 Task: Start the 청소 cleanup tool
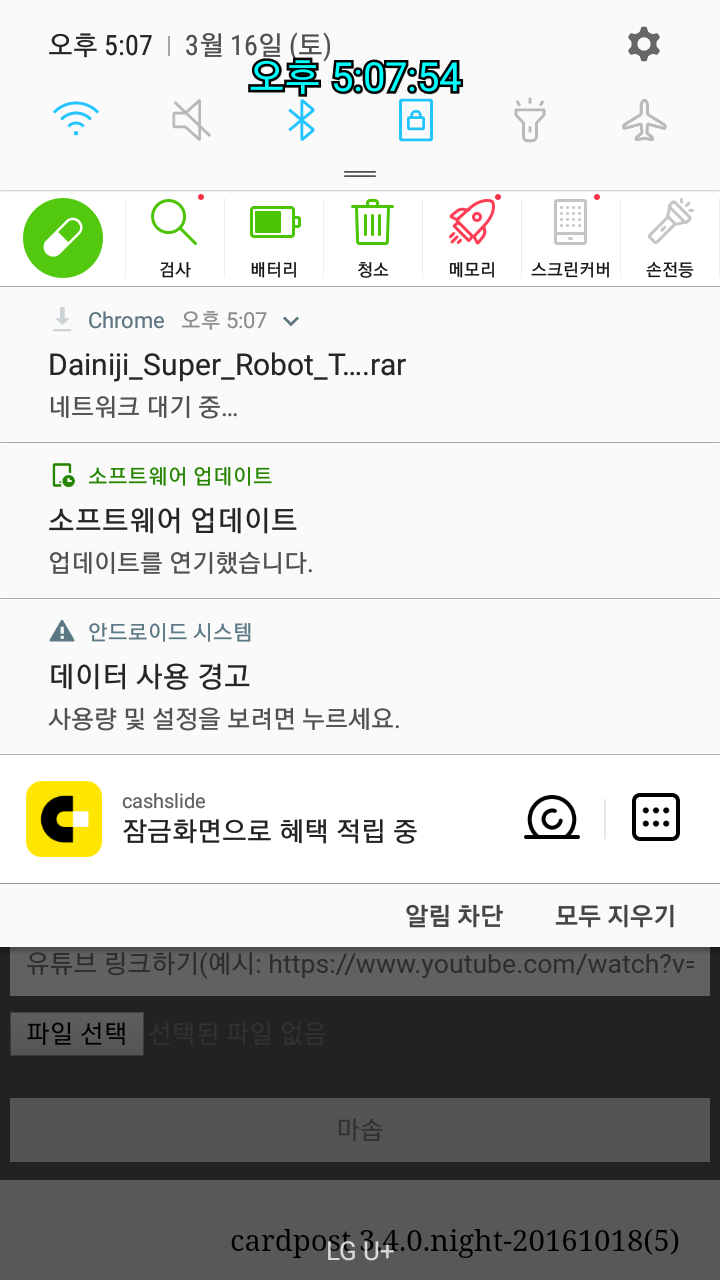click(x=372, y=238)
